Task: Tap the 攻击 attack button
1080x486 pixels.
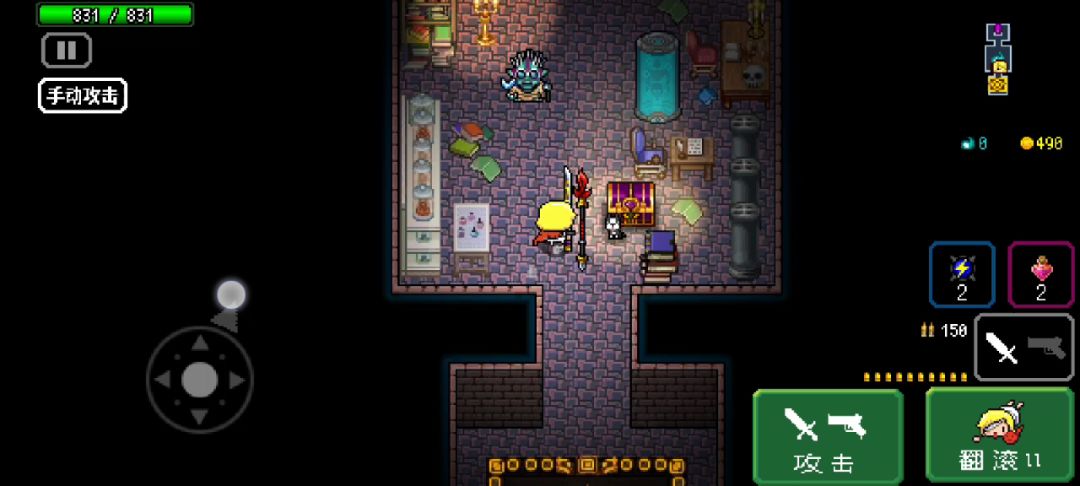Action: tap(827, 437)
